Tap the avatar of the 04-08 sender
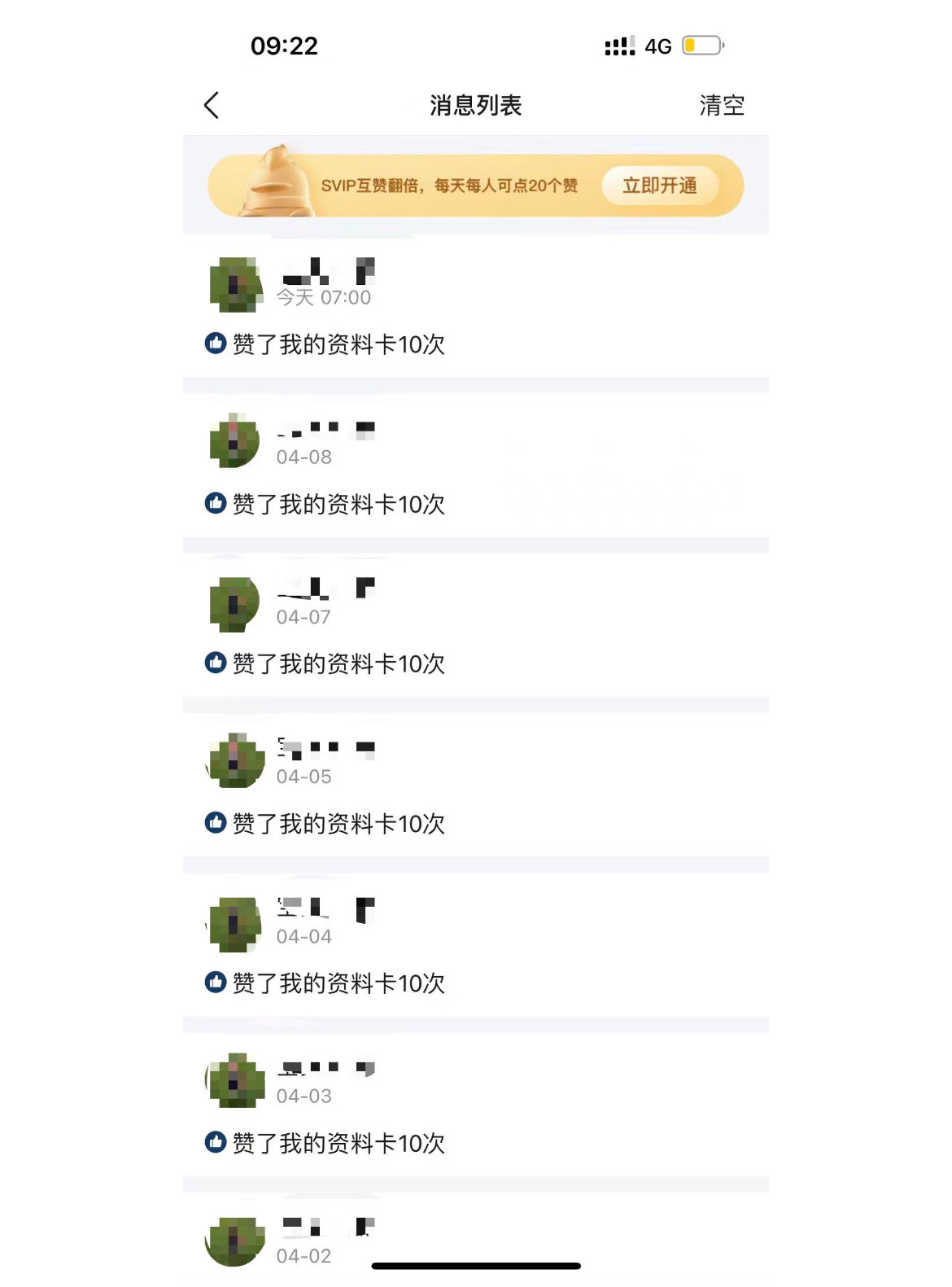 (234, 442)
